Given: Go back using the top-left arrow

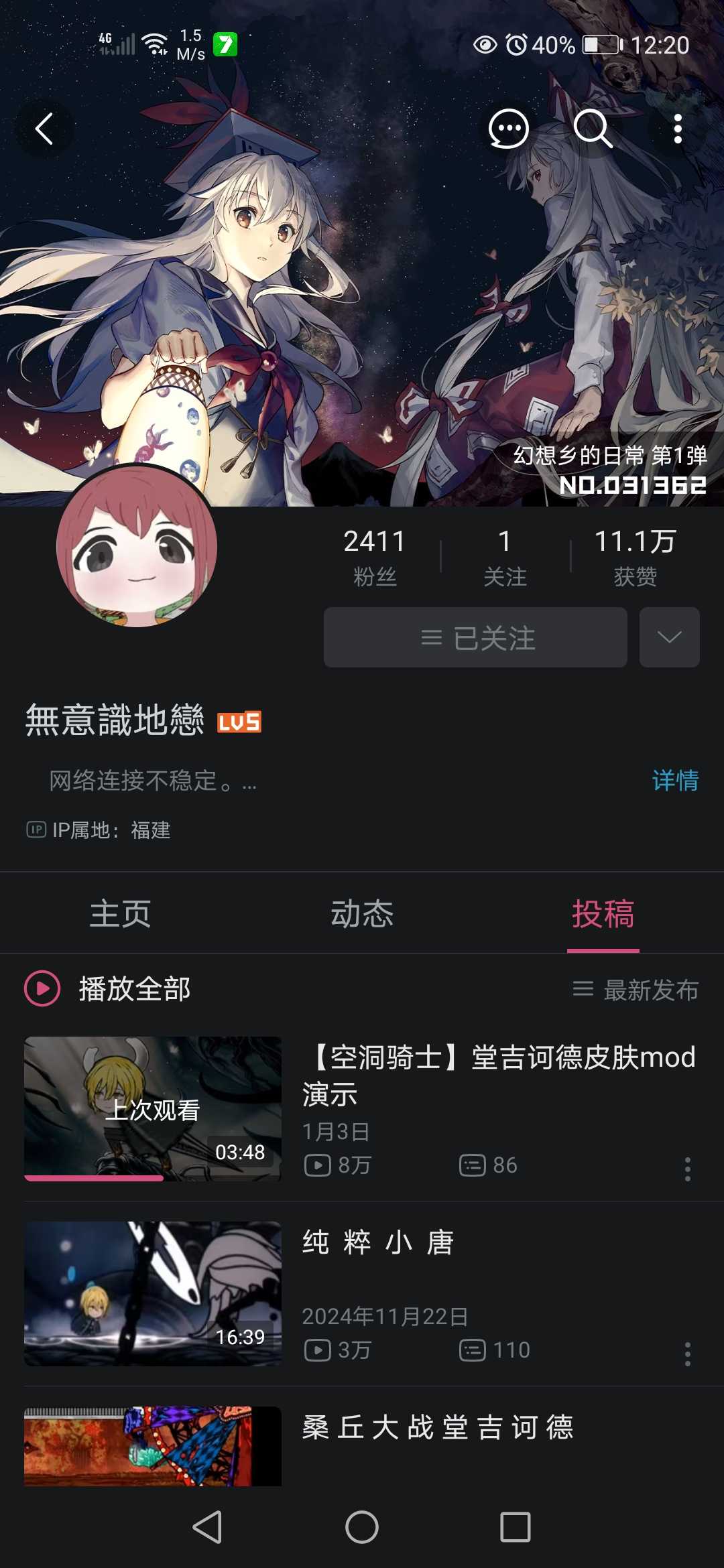Looking at the screenshot, I should tap(44, 129).
